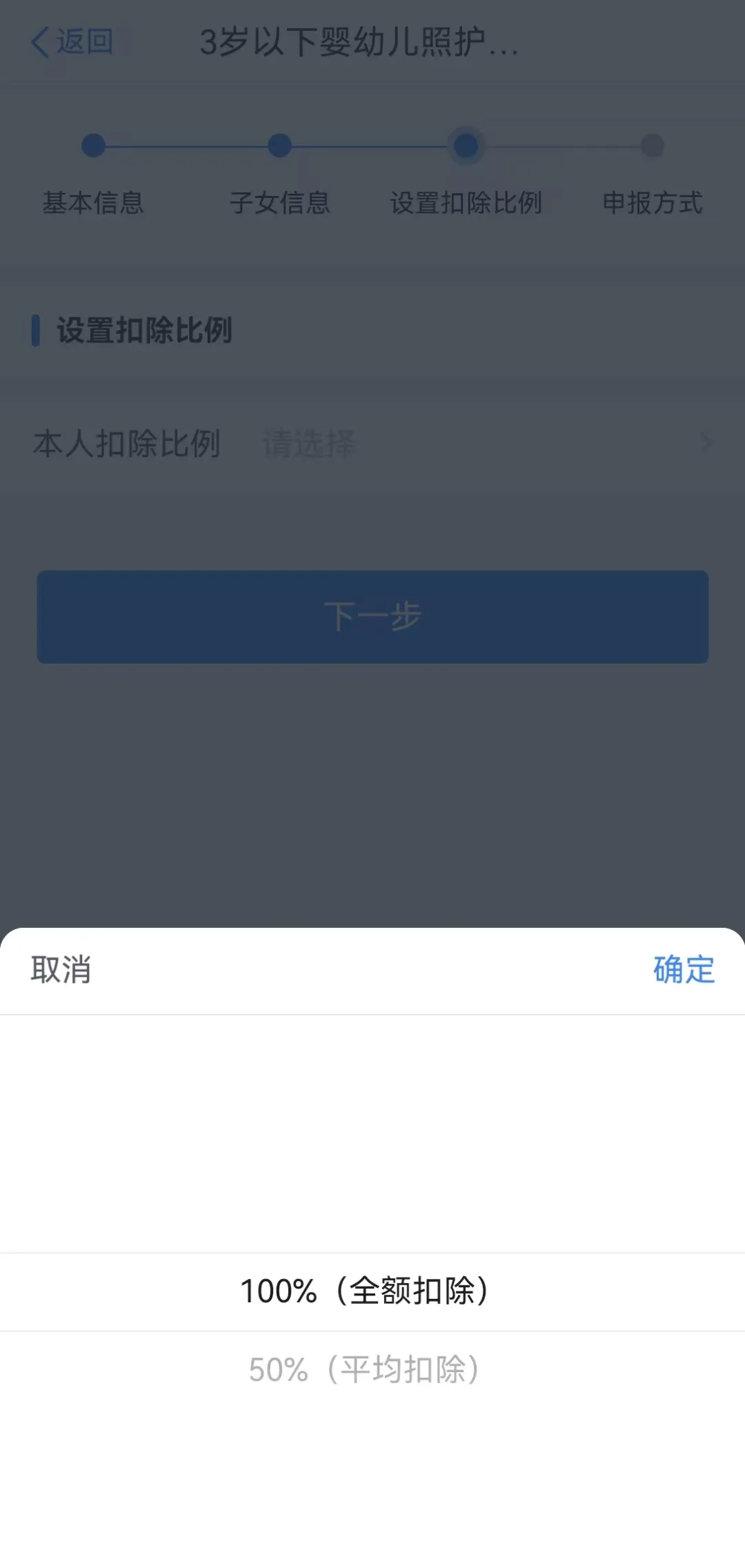
Task: Select 50%（平均扣除）option
Action: 364,1369
